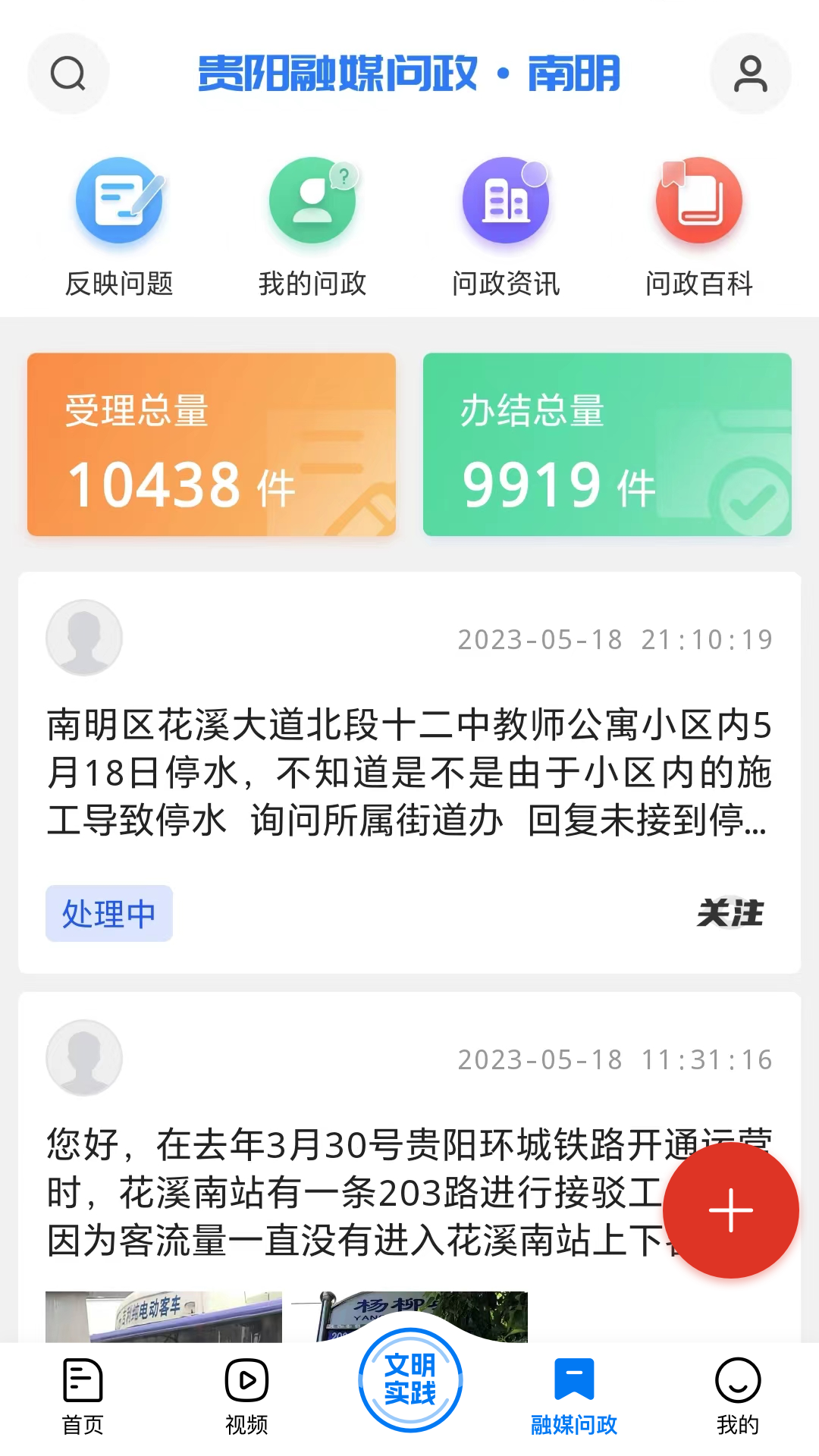Open the search function
819x1456 pixels.
pyautogui.click(x=67, y=73)
